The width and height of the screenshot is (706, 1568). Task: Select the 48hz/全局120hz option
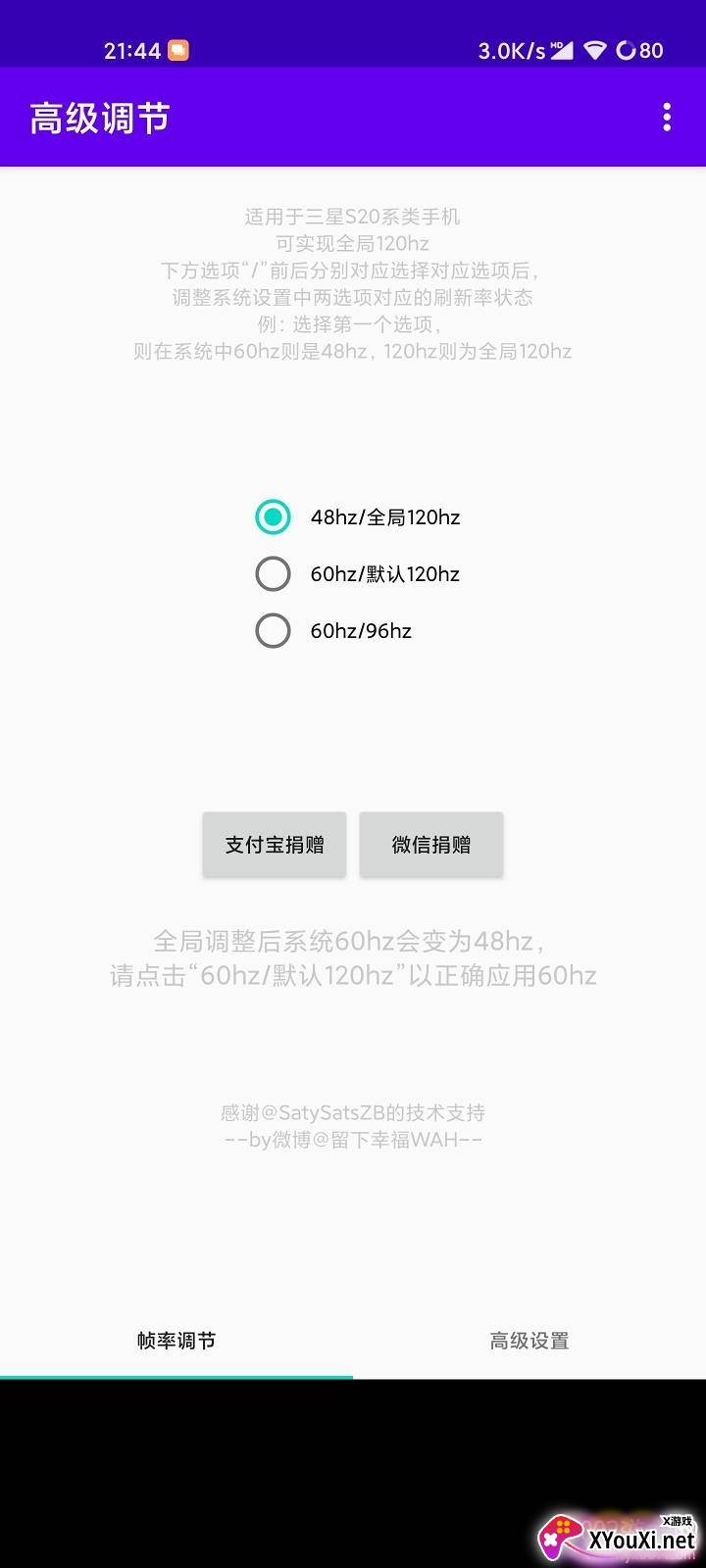[x=358, y=517]
